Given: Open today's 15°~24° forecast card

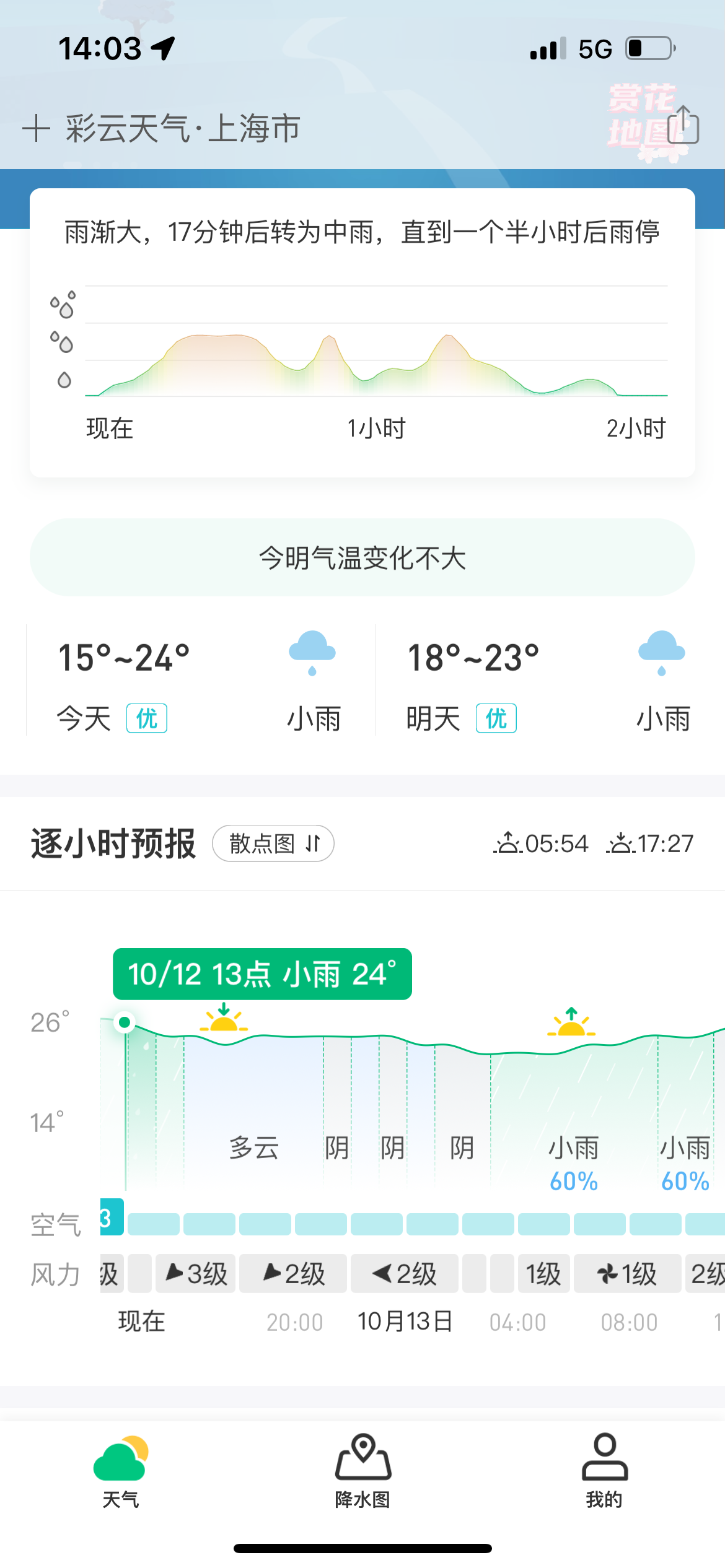Looking at the screenshot, I should pyautogui.click(x=201, y=680).
